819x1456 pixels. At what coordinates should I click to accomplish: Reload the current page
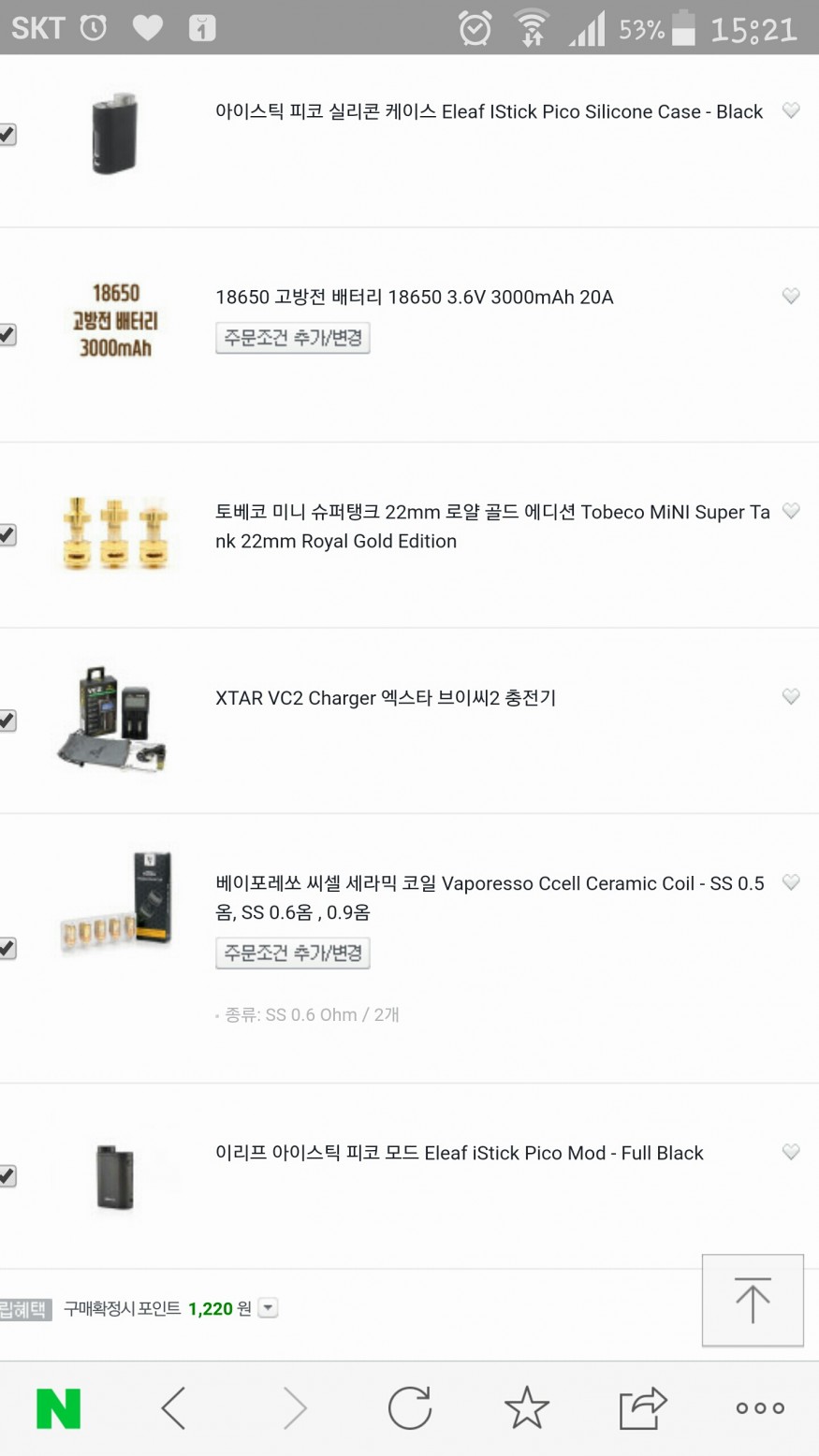409,1408
